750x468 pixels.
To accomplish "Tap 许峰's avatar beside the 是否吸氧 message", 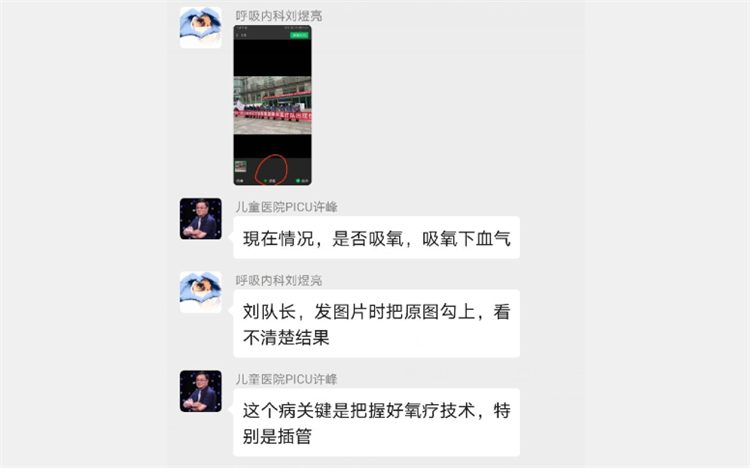I will (200, 218).
